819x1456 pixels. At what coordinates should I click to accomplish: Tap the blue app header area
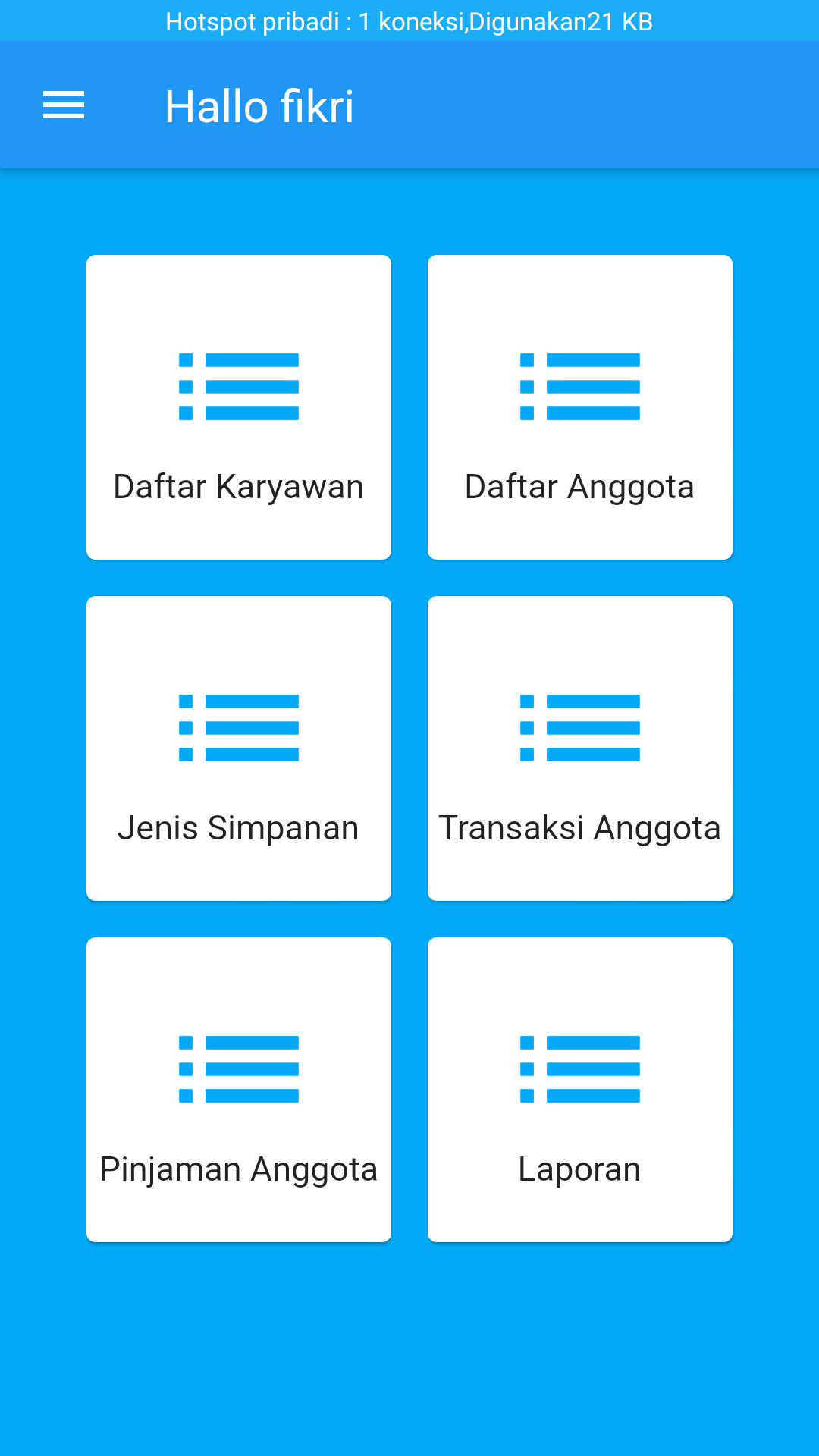coord(409,105)
